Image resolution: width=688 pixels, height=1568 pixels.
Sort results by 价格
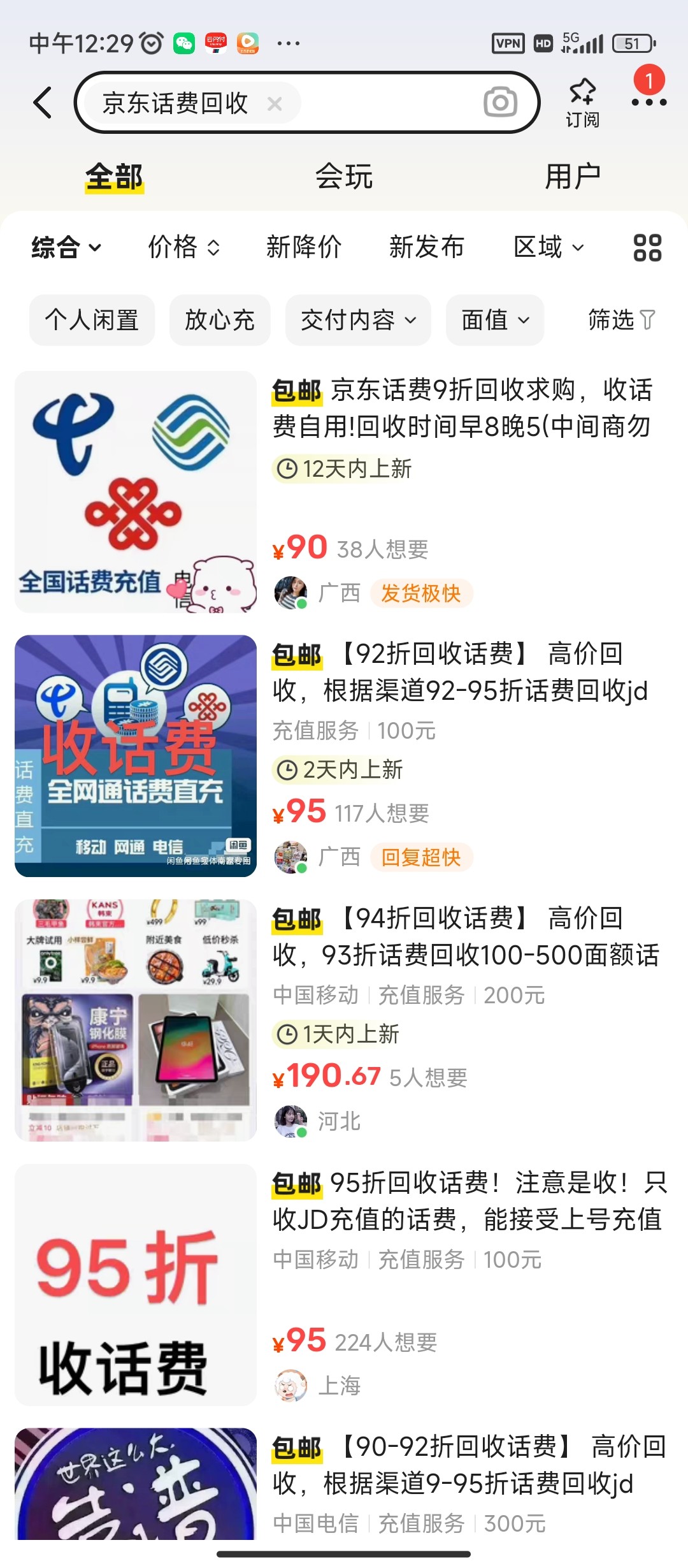pos(183,247)
